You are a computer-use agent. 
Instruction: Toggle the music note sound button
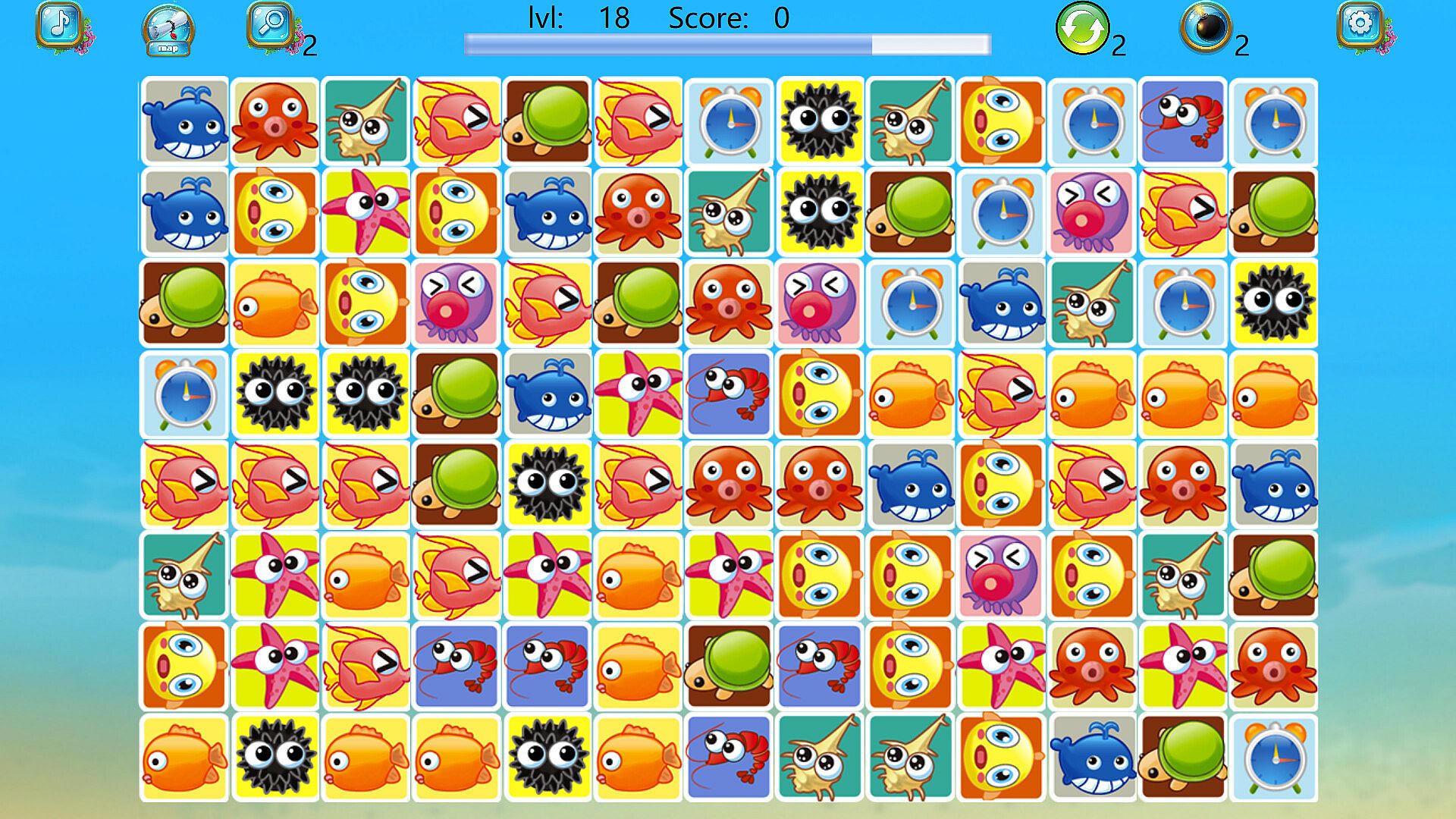[61, 25]
